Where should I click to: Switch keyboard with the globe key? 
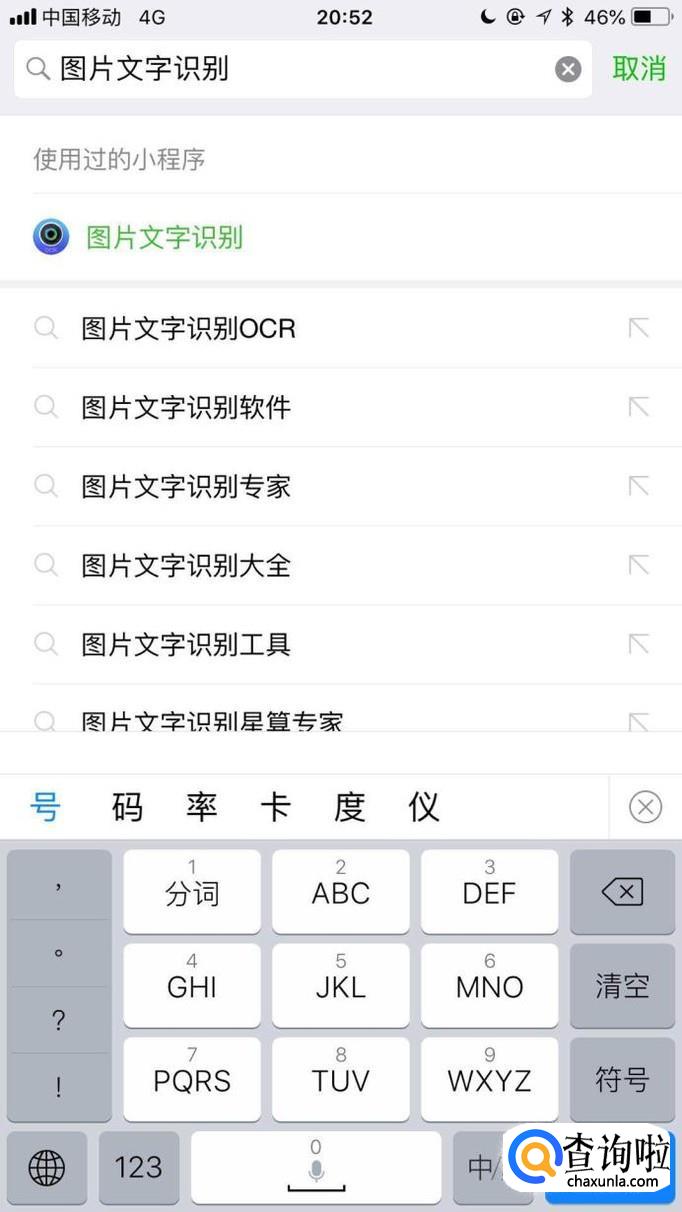tap(47, 1167)
